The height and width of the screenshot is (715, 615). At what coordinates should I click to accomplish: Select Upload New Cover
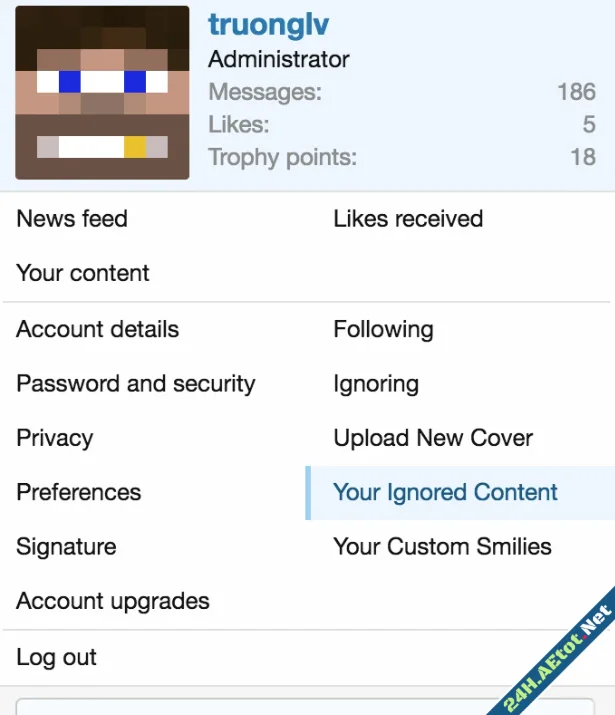tap(433, 438)
